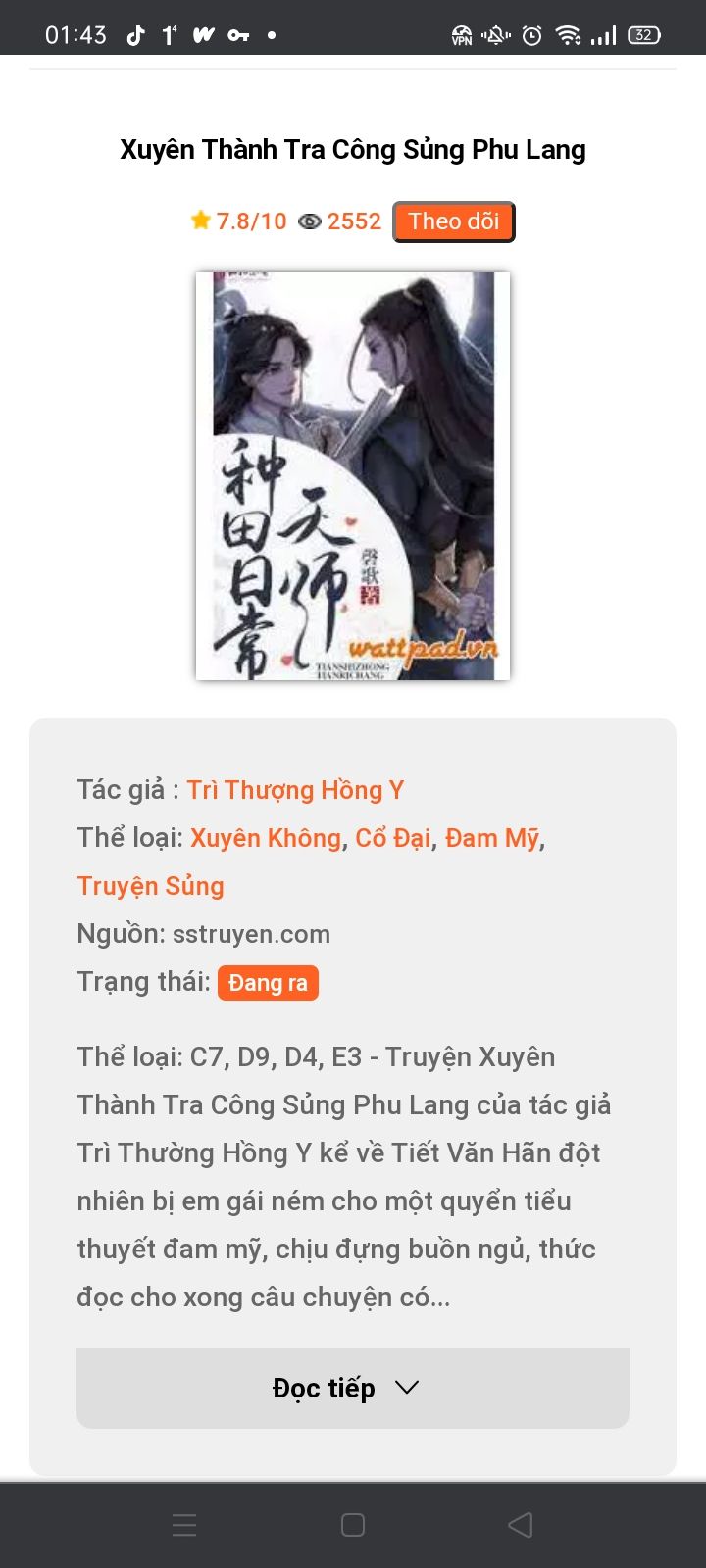
Task: Open the Xuyên Không genre link
Action: click(x=266, y=838)
